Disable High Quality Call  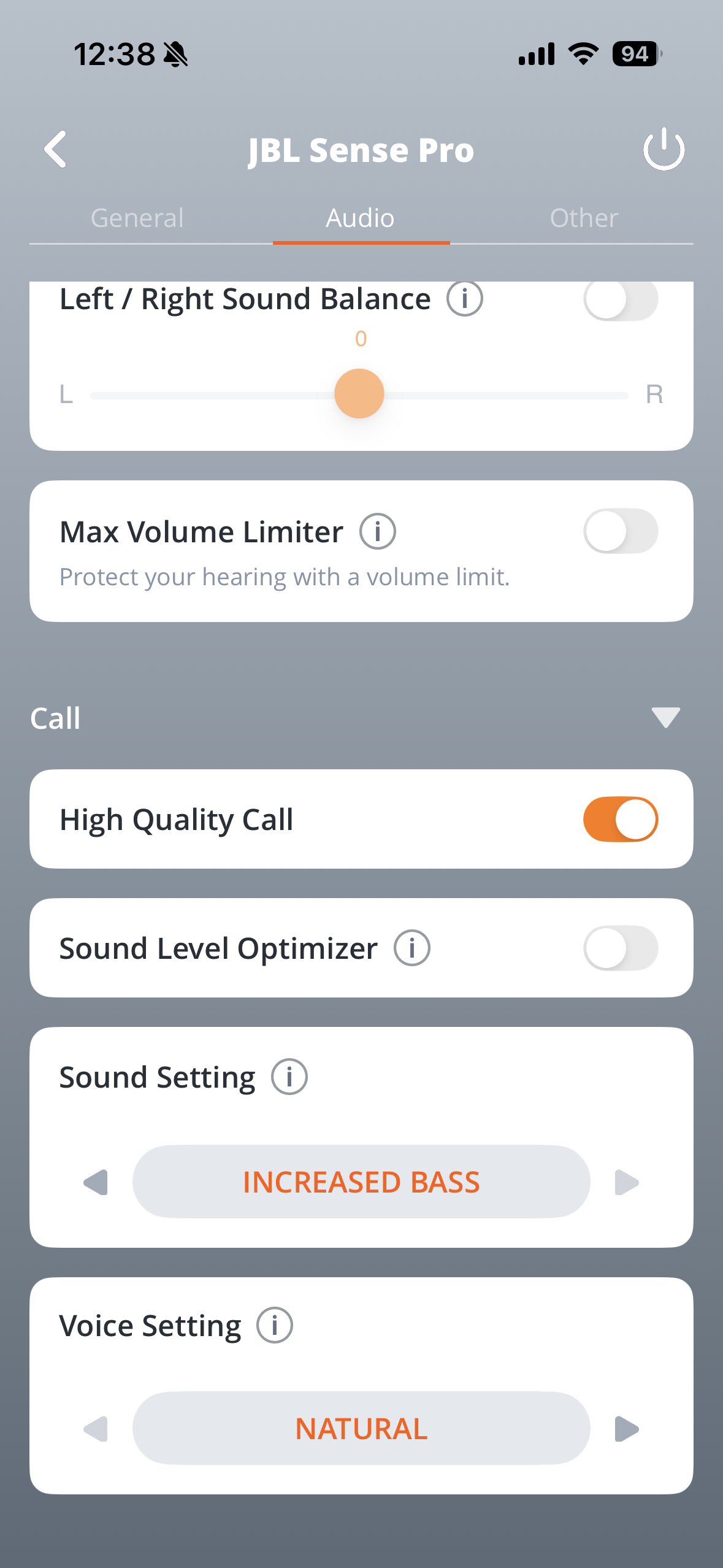pos(620,820)
